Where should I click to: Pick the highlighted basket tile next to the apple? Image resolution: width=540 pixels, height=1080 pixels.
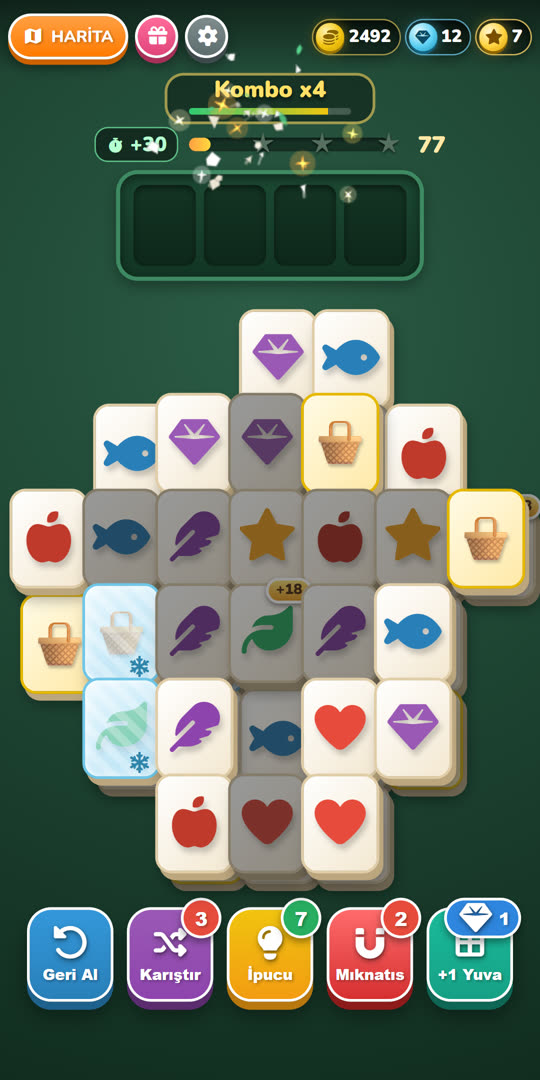340,441
